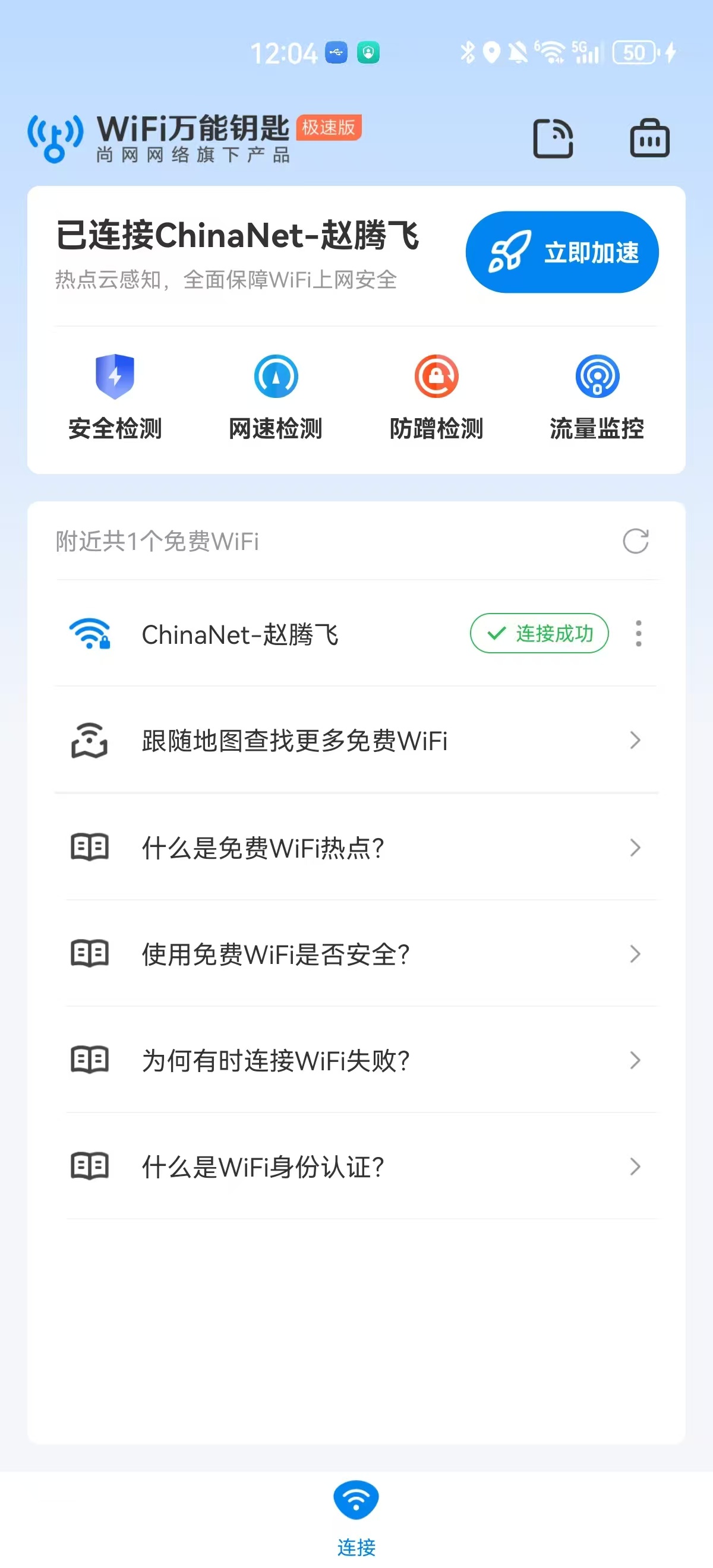The height and width of the screenshot is (1568, 713).
Task: Open 什么是WiFi身份认证? article
Action: pos(356,1167)
